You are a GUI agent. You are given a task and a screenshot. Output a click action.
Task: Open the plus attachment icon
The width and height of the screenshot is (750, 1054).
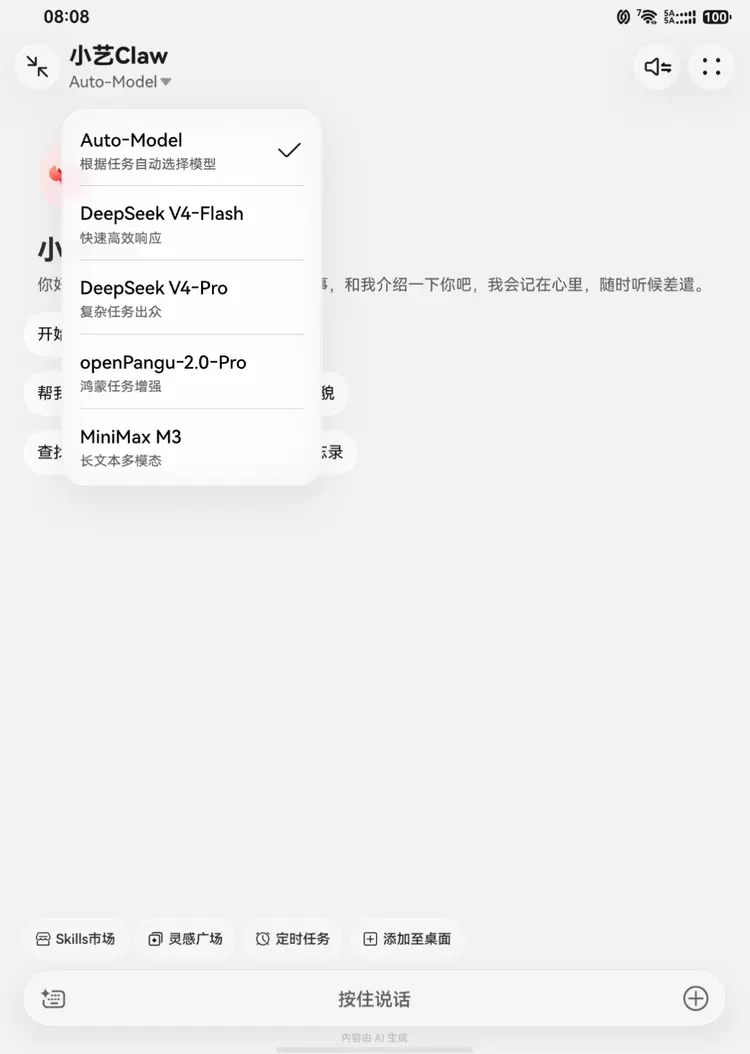click(x=696, y=998)
